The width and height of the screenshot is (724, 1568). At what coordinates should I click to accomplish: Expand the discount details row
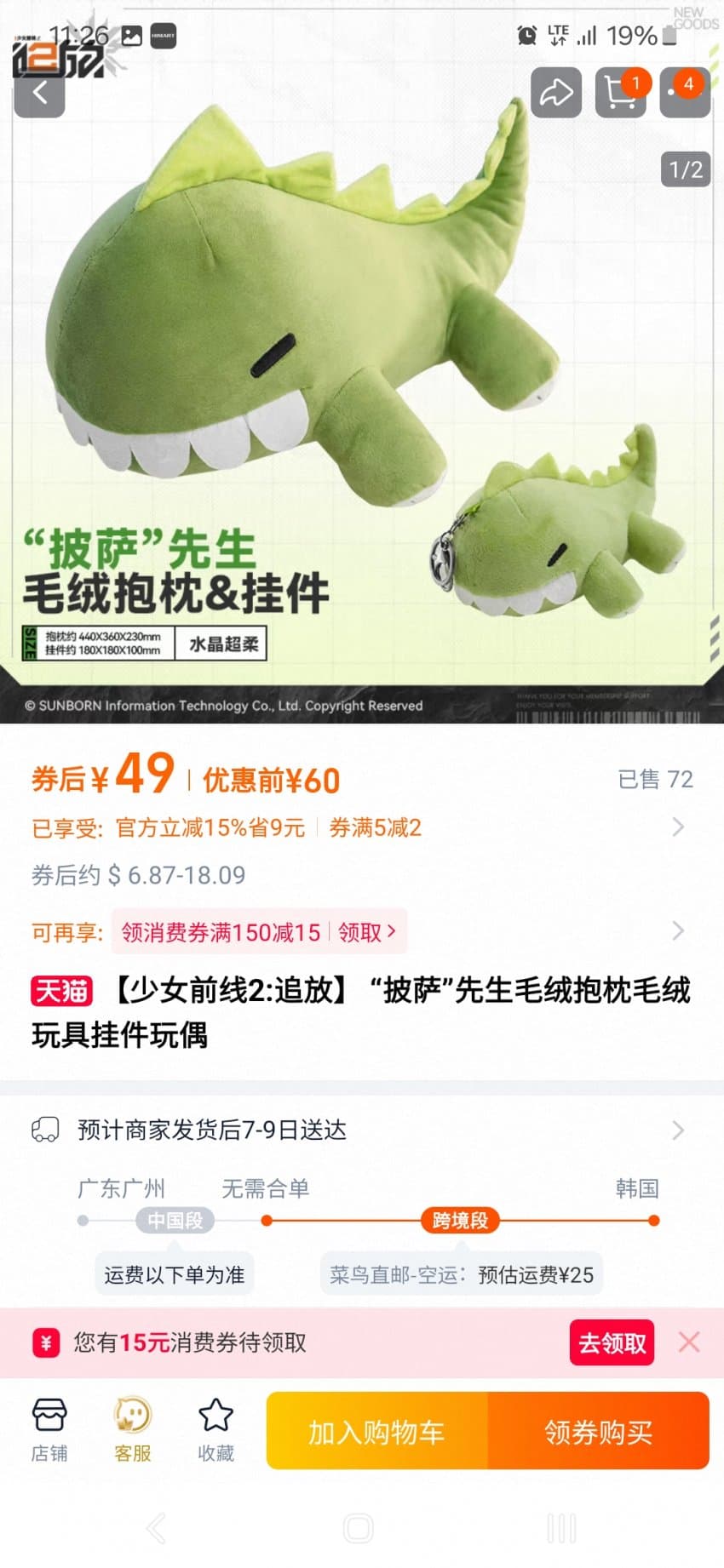pos(362,827)
